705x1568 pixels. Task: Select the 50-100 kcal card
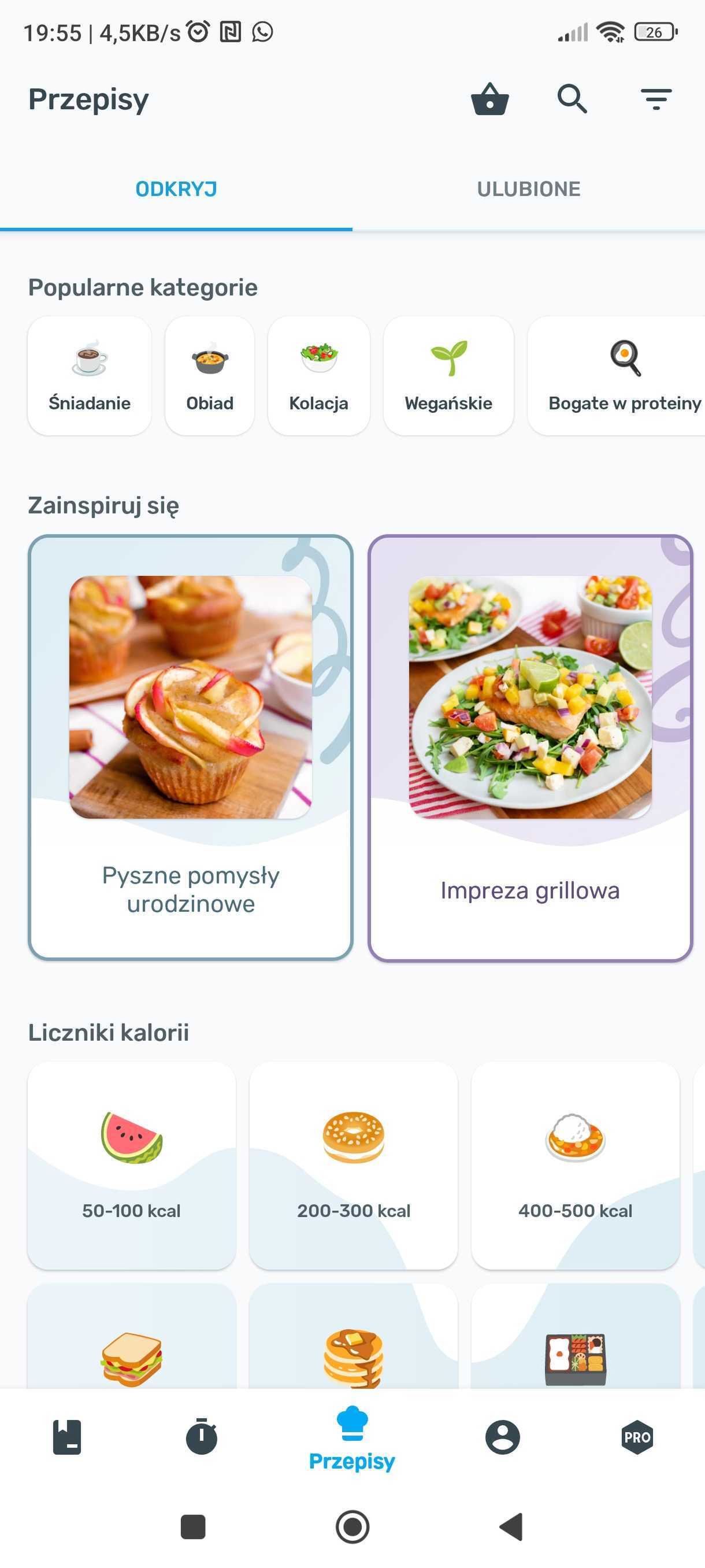131,1166
